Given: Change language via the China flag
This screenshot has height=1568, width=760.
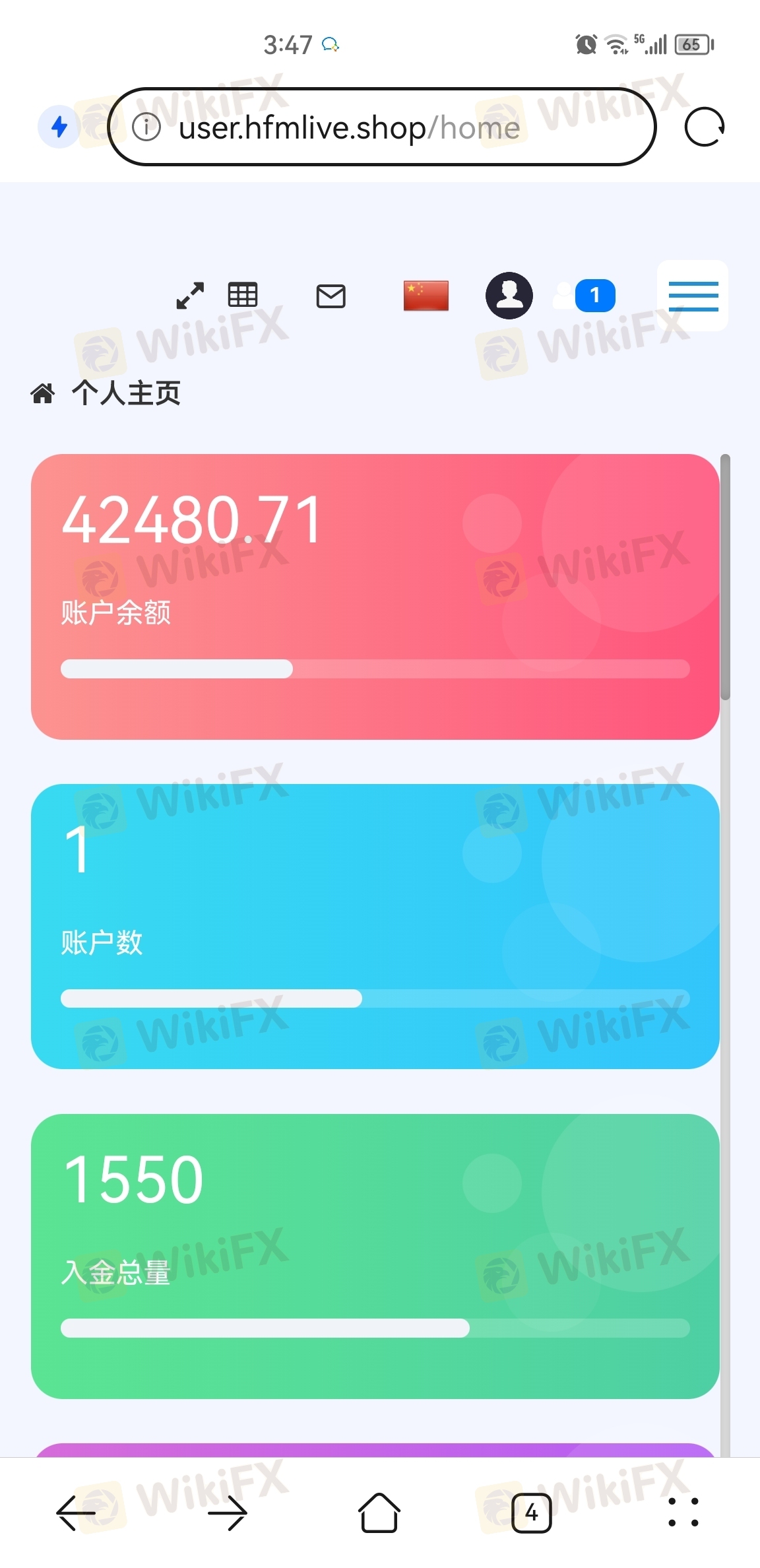Looking at the screenshot, I should point(426,296).
